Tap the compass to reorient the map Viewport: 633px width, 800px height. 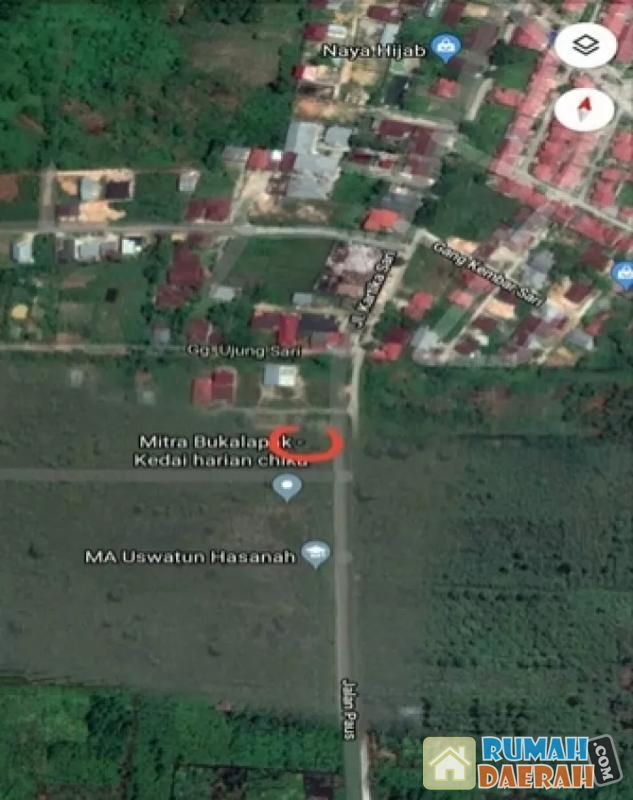point(585,110)
